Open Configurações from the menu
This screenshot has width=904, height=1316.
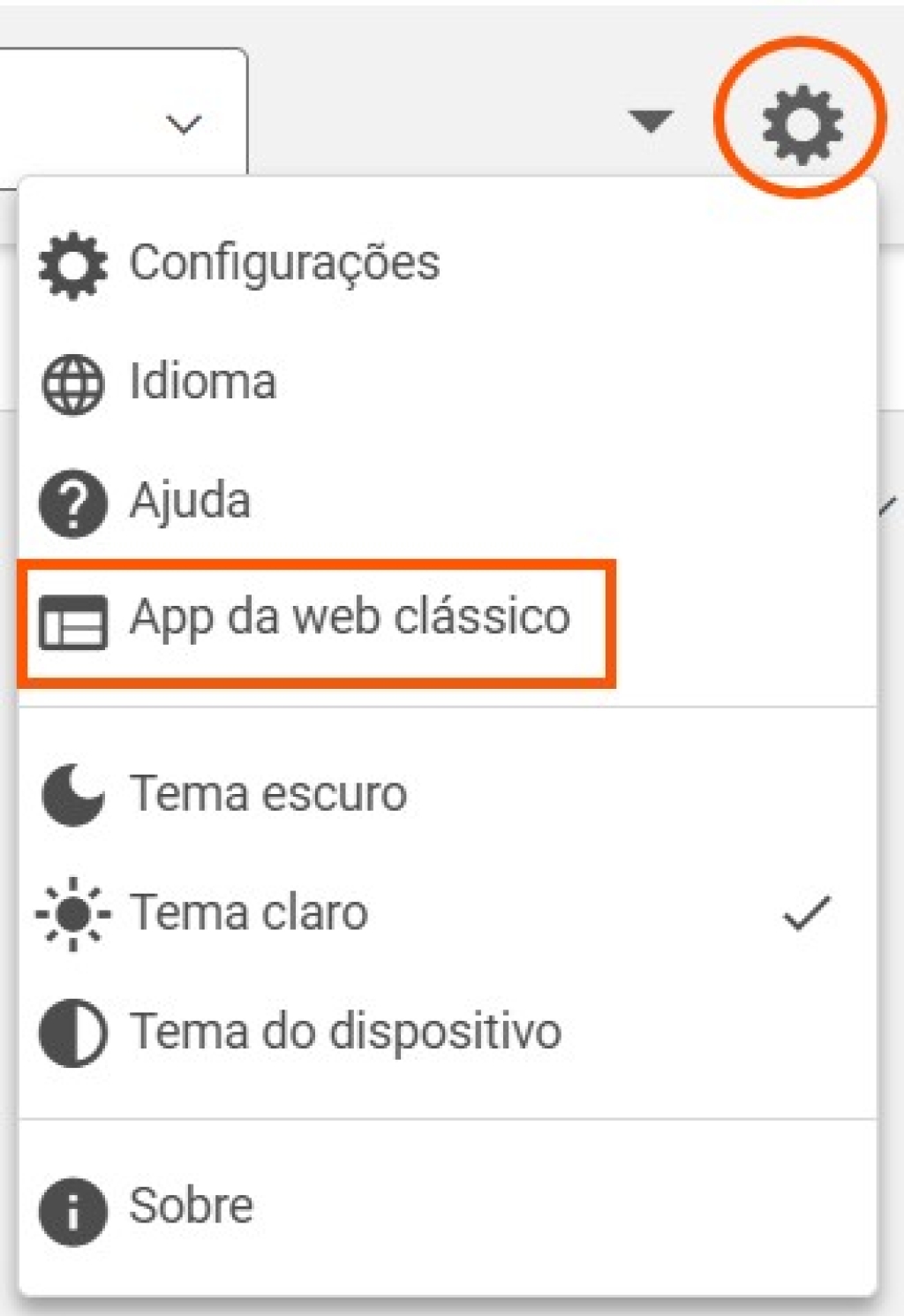(x=284, y=263)
